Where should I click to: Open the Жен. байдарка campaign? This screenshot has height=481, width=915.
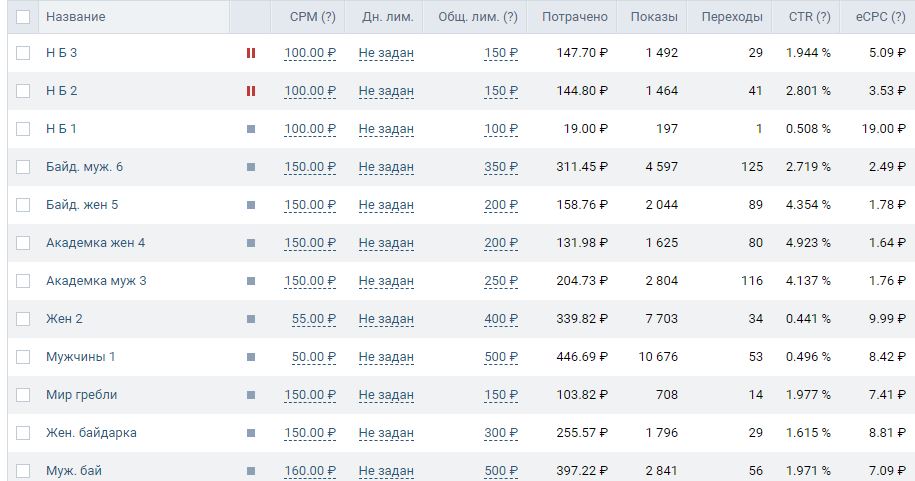click(x=91, y=433)
